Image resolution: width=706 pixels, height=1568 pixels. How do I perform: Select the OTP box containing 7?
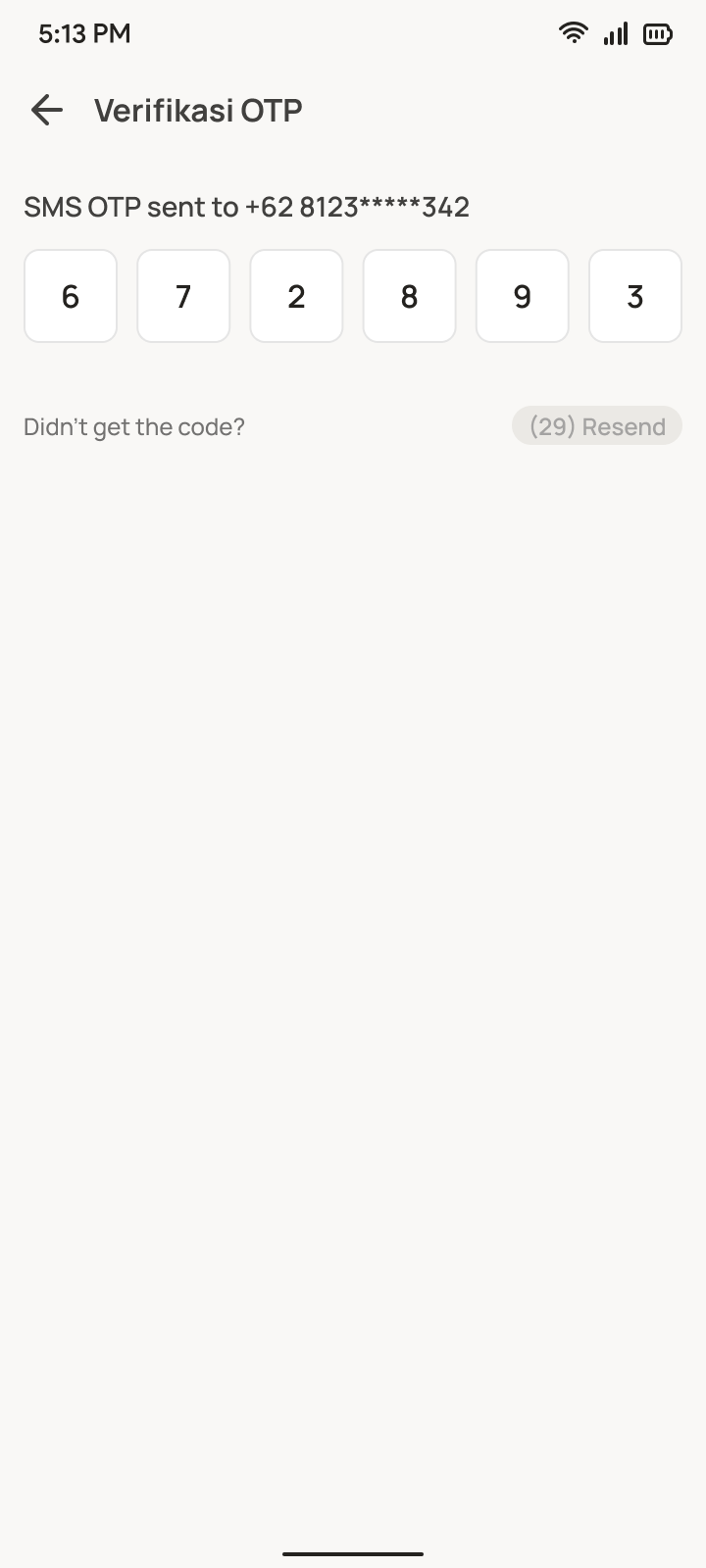click(183, 296)
